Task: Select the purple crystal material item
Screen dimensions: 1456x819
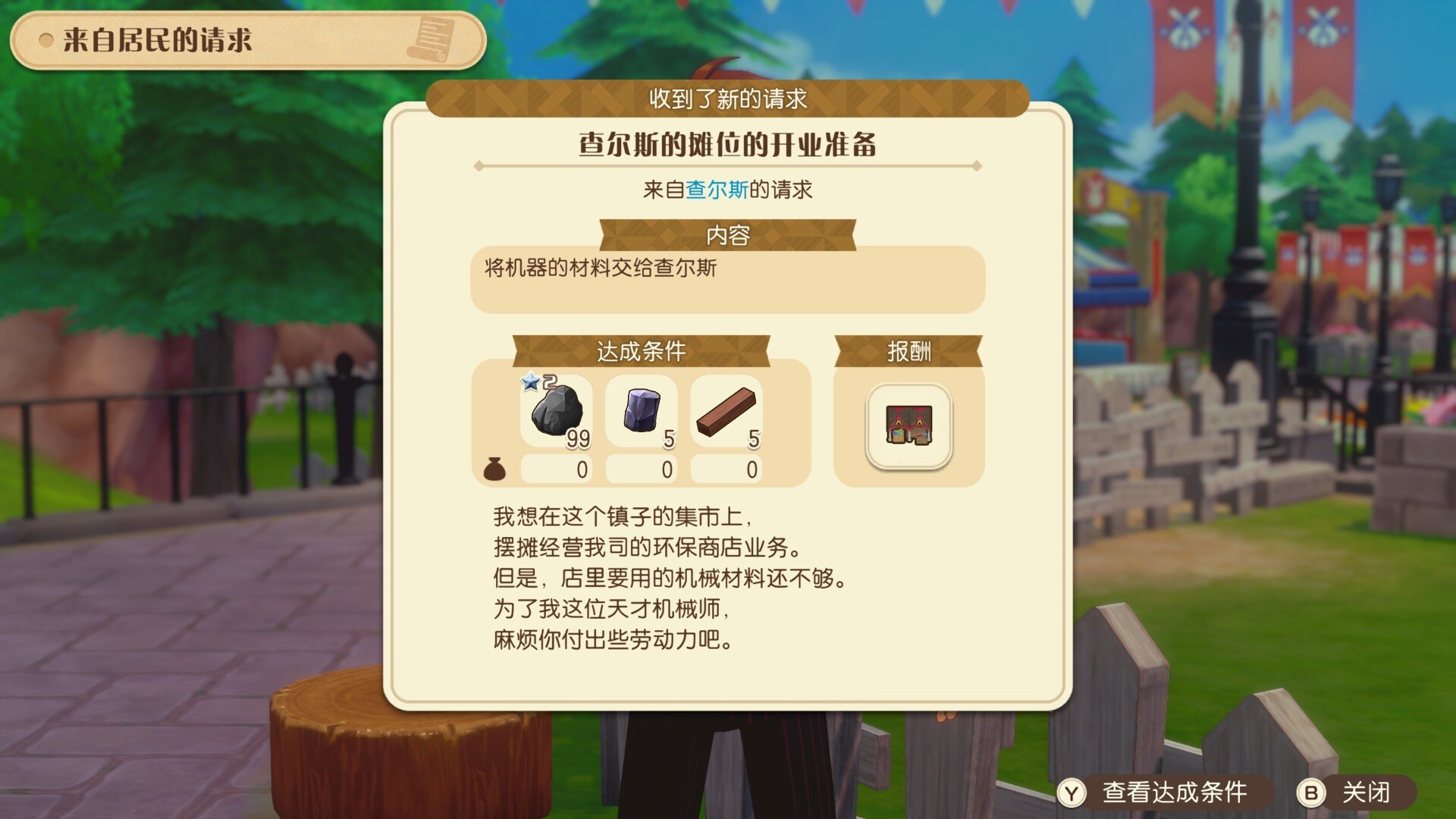Action: [642, 412]
